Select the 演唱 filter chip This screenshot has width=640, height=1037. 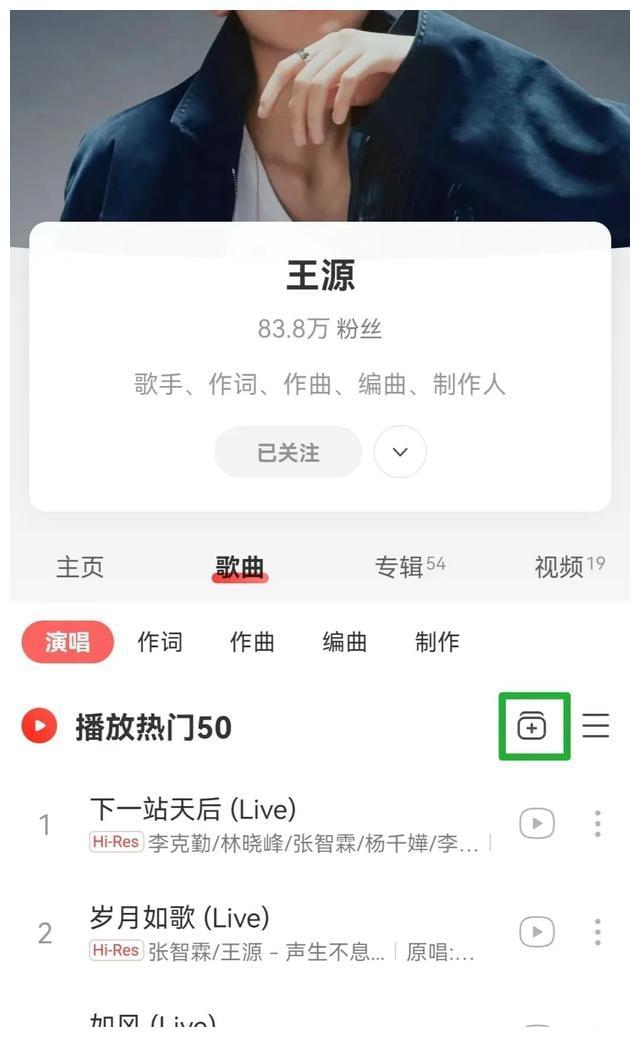pyautogui.click(x=68, y=642)
